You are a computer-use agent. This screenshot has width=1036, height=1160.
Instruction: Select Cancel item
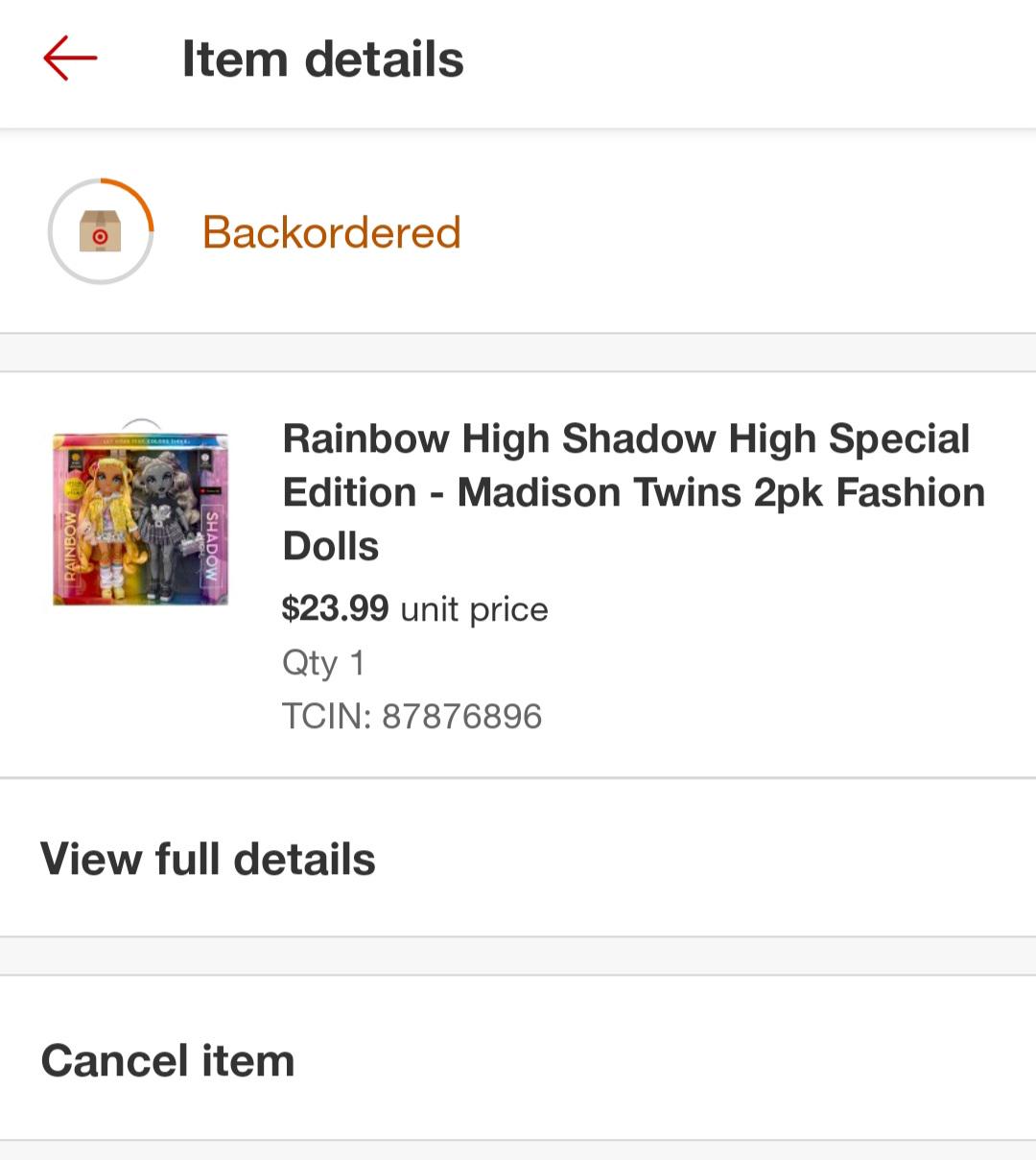(x=168, y=1060)
